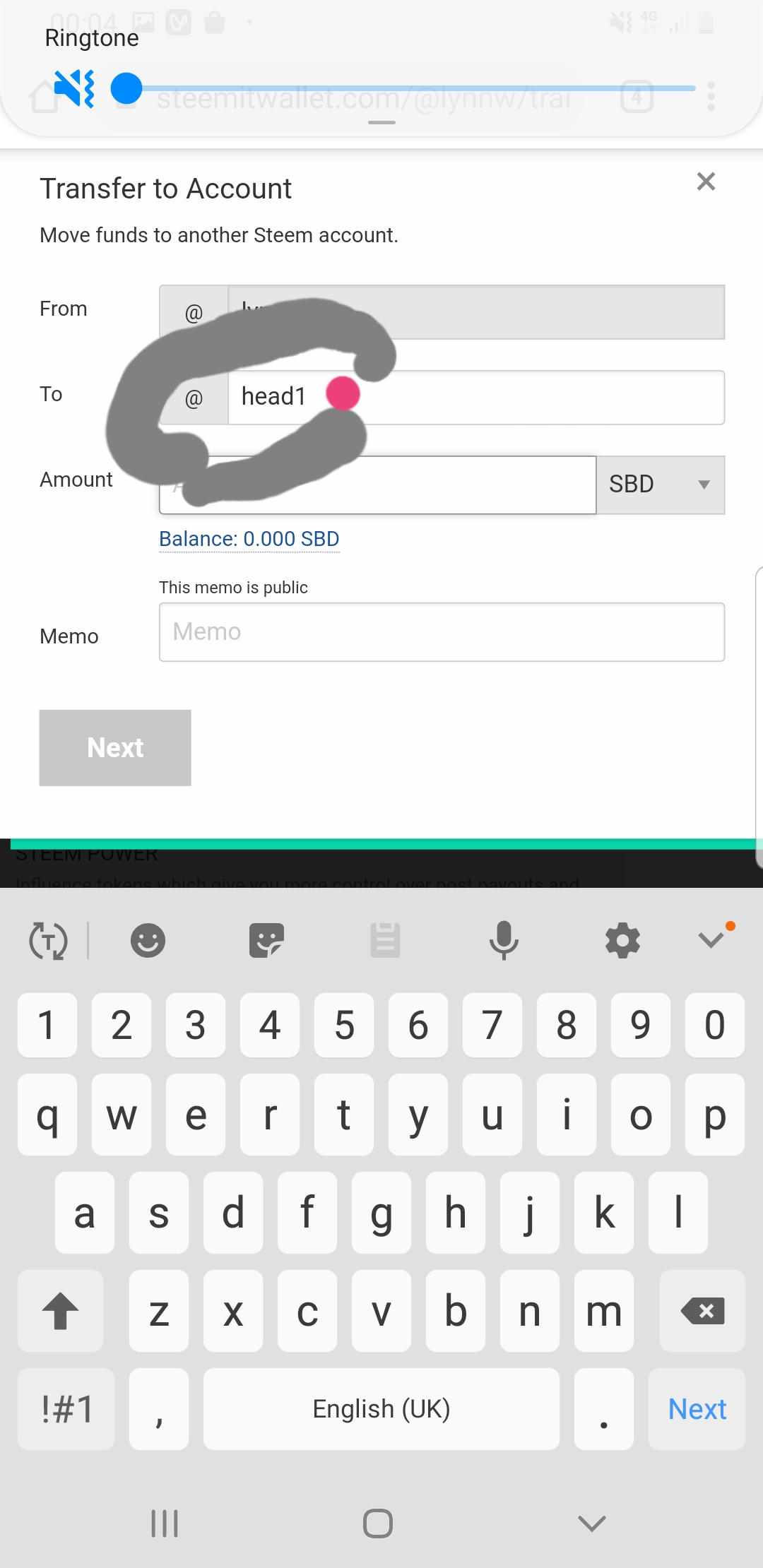
Task: Switch to symbols with the !#1 key
Action: click(66, 1409)
